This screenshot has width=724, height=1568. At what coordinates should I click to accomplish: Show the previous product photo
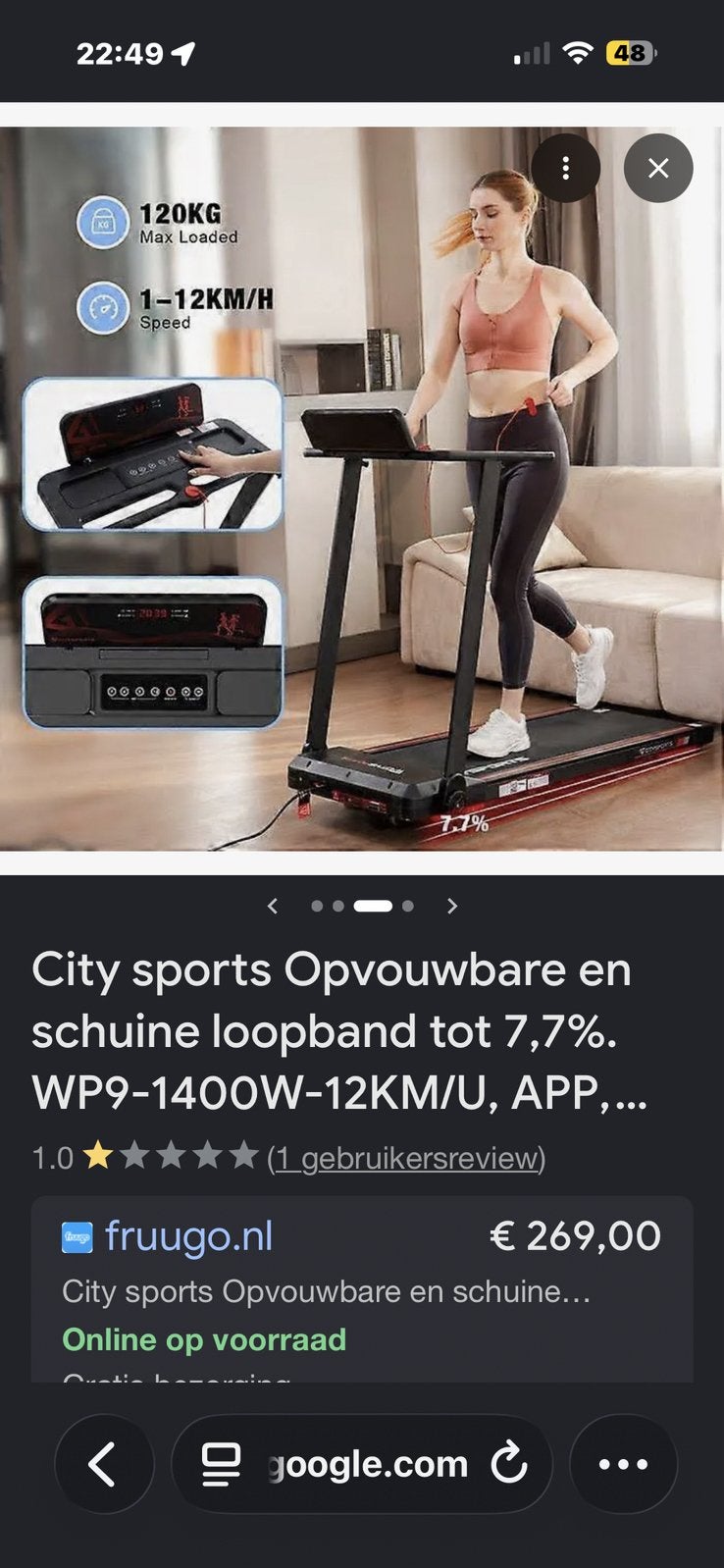[x=273, y=906]
